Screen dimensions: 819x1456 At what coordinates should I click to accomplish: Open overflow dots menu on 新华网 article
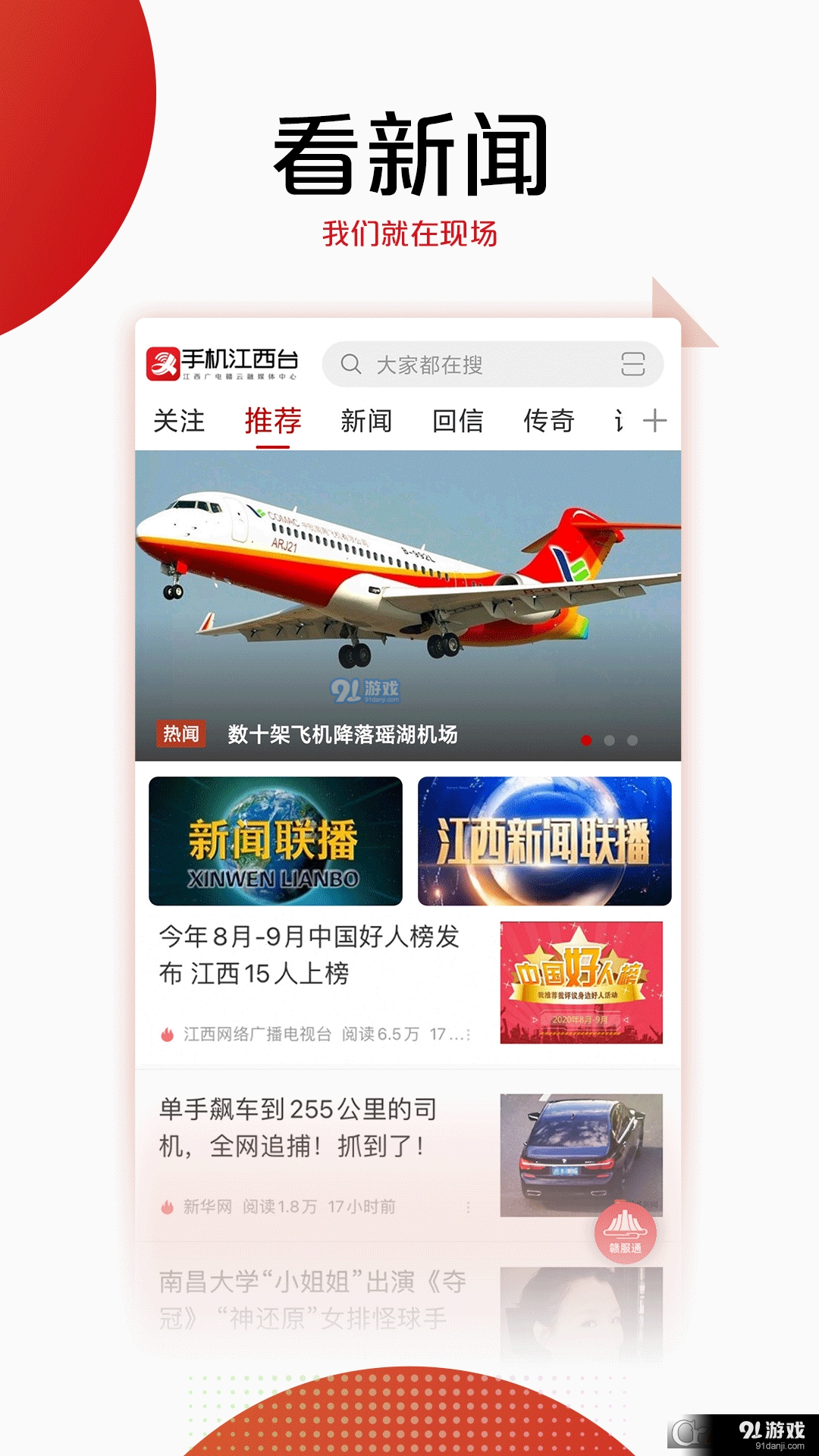(468, 1207)
